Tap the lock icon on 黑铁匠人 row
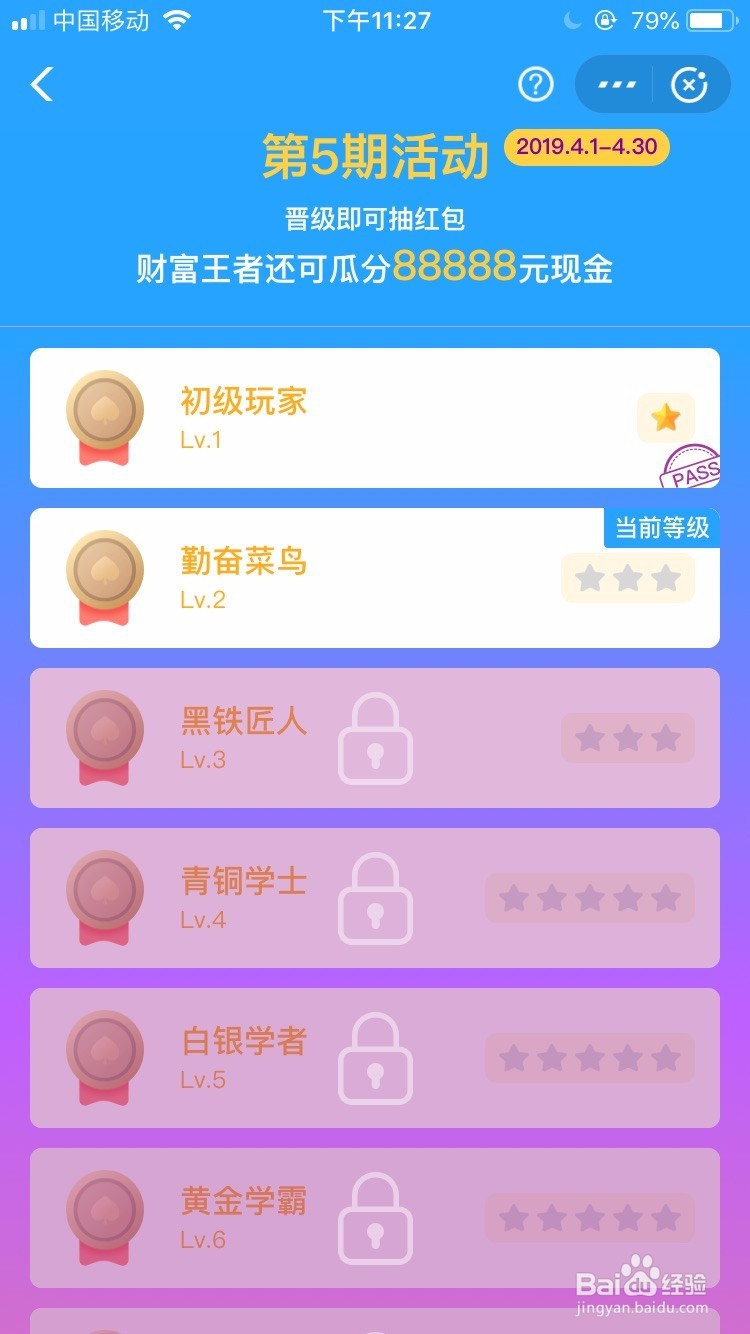This screenshot has height=1334, width=750. pyautogui.click(x=375, y=738)
